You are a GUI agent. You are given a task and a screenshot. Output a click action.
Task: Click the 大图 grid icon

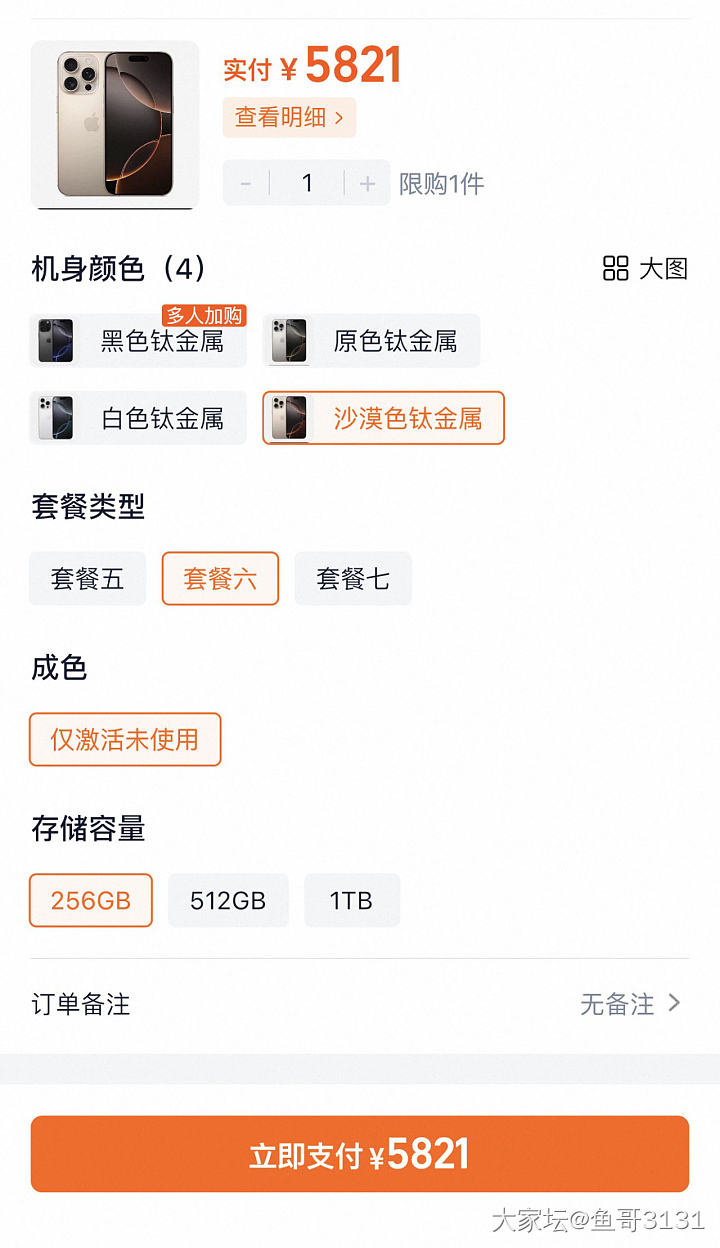click(x=616, y=268)
